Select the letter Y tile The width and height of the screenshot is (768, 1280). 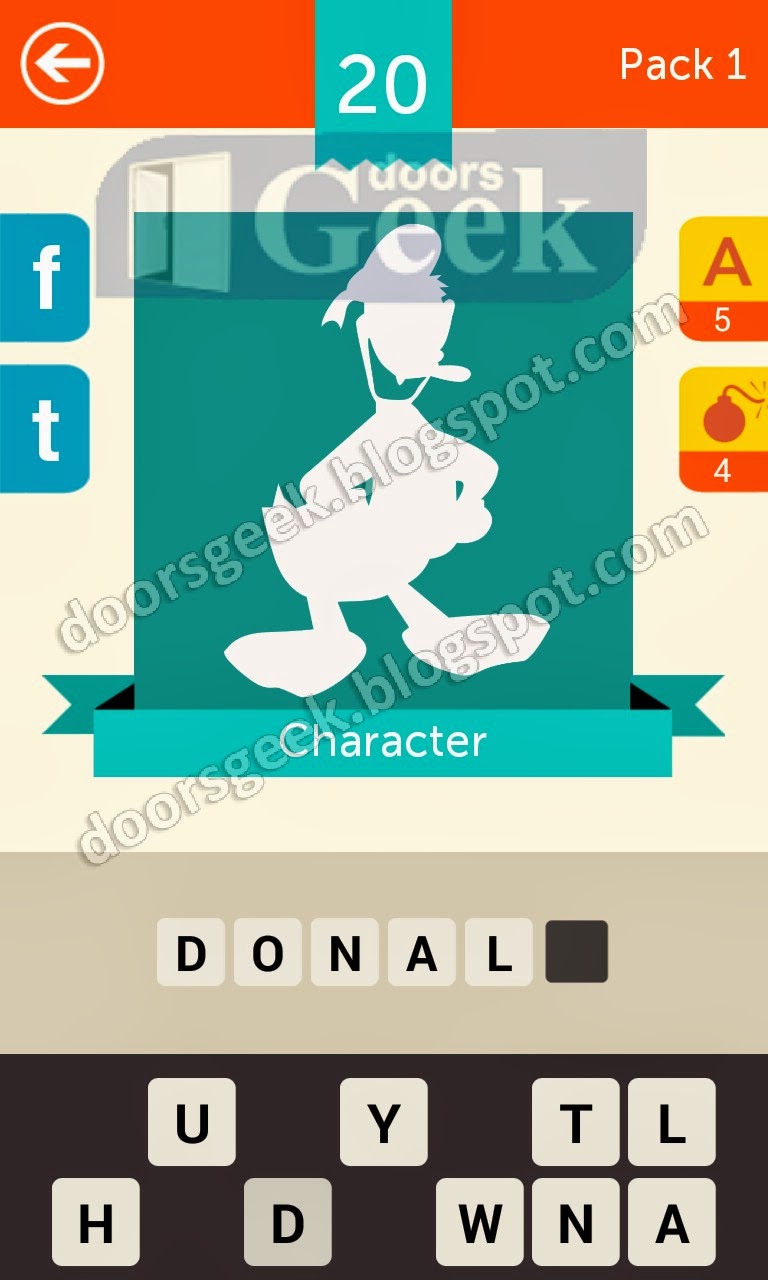pos(384,1122)
